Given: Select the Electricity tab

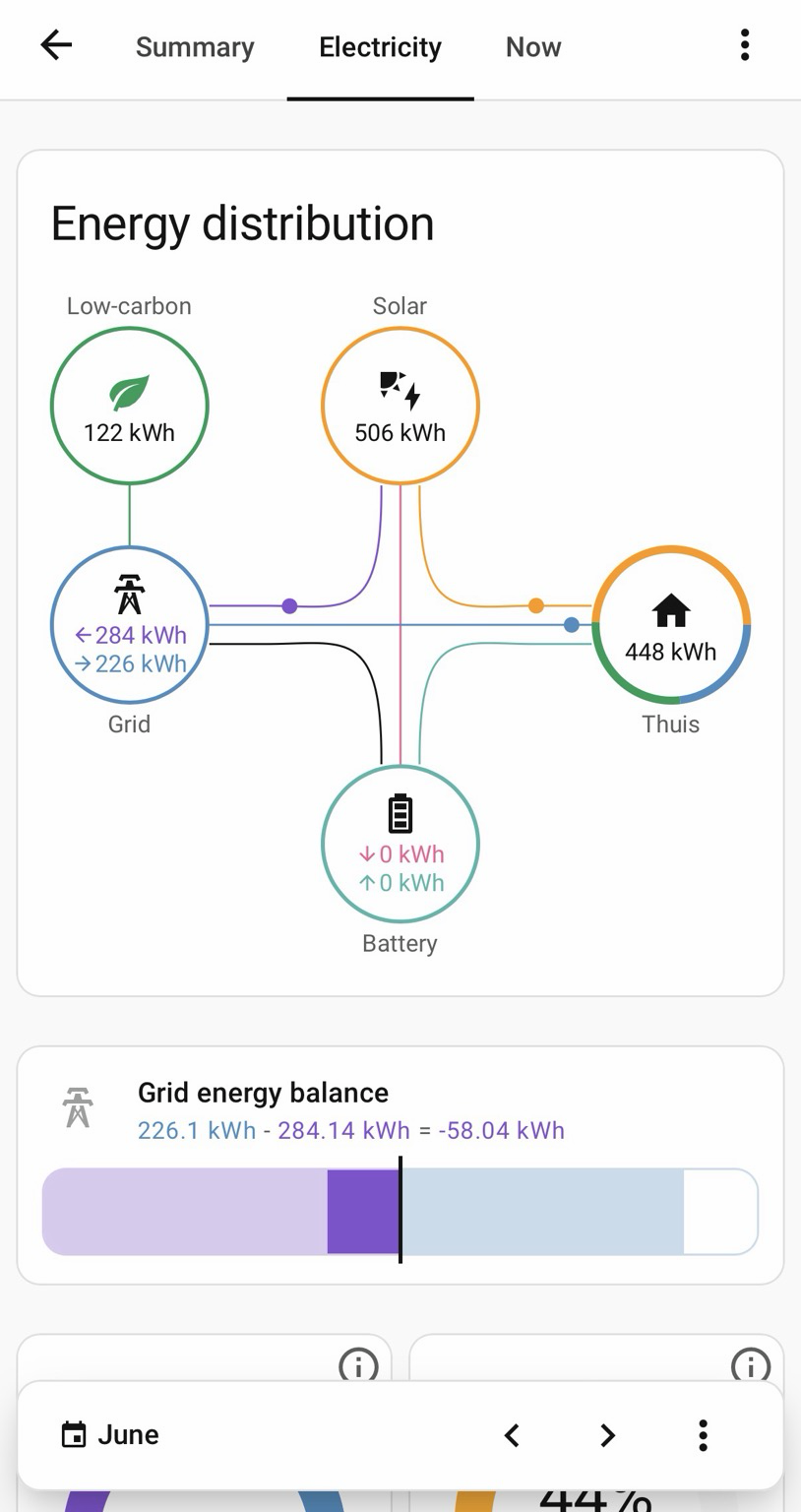Looking at the screenshot, I should [x=380, y=47].
